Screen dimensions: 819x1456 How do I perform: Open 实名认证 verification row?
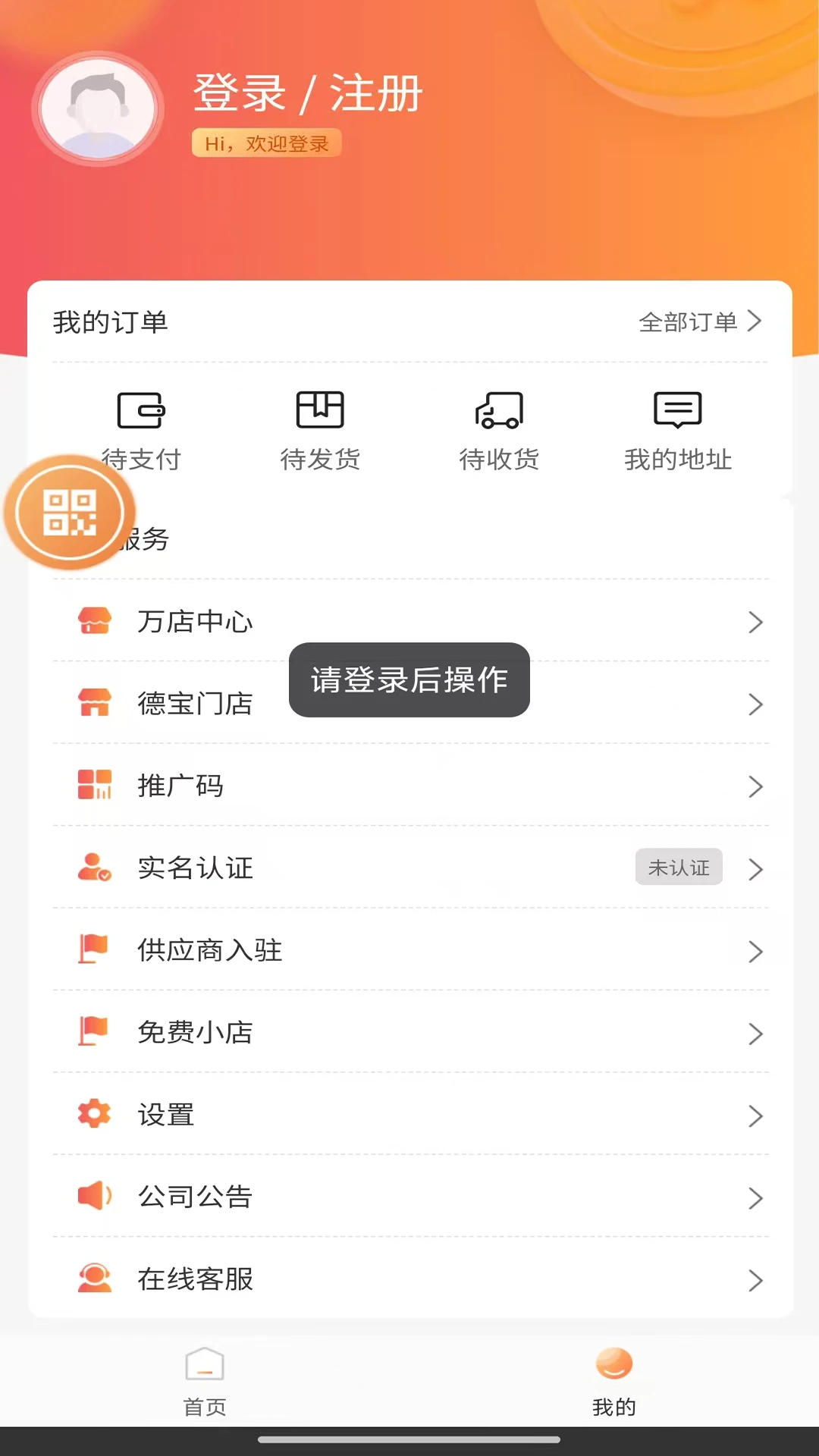409,868
